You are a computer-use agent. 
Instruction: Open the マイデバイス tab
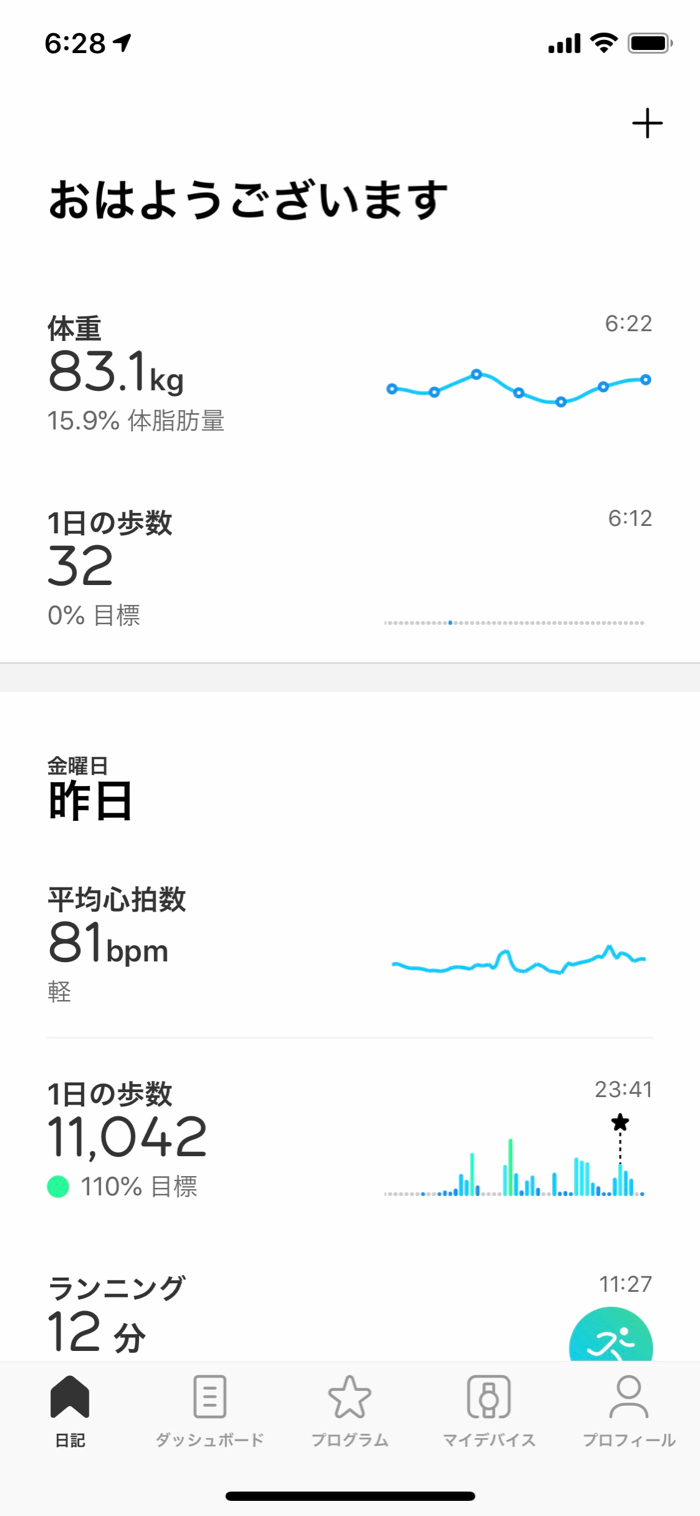(x=489, y=1412)
